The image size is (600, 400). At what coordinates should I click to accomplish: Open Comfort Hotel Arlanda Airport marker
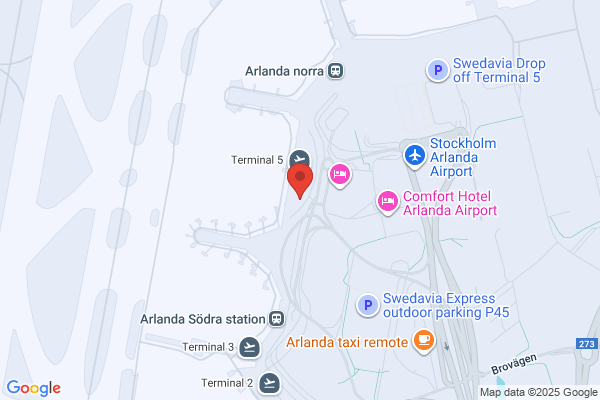click(x=388, y=202)
